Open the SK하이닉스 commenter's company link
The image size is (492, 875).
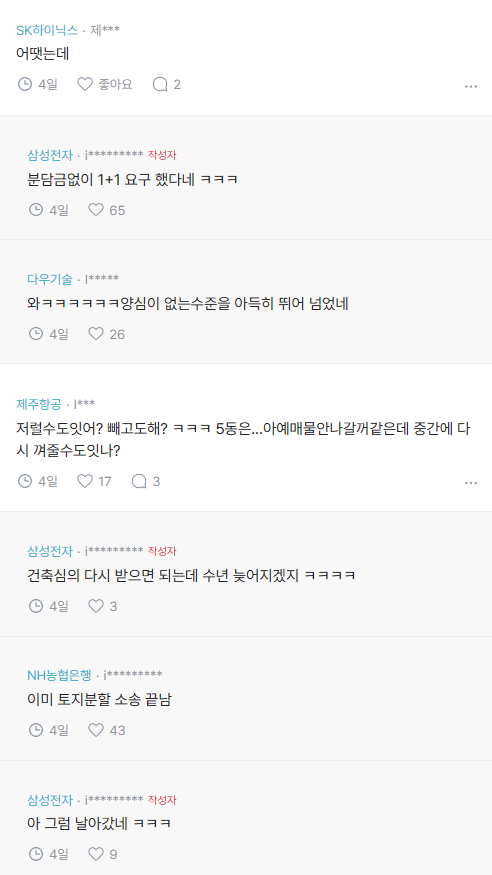coord(47,30)
